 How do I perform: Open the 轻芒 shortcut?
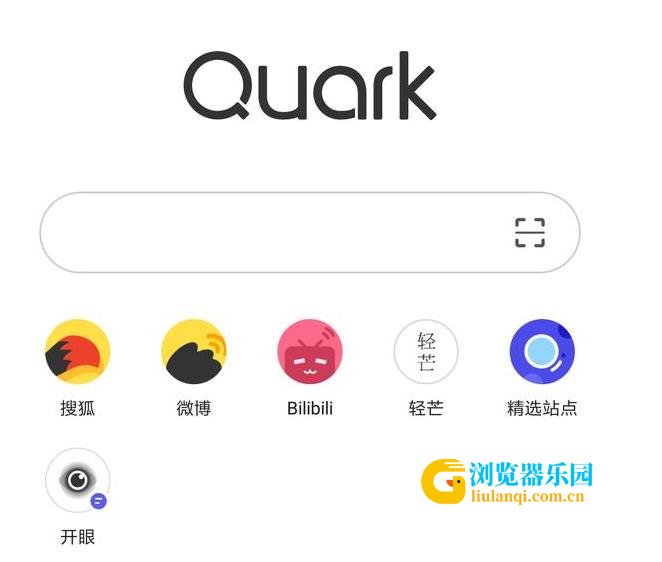click(x=426, y=353)
